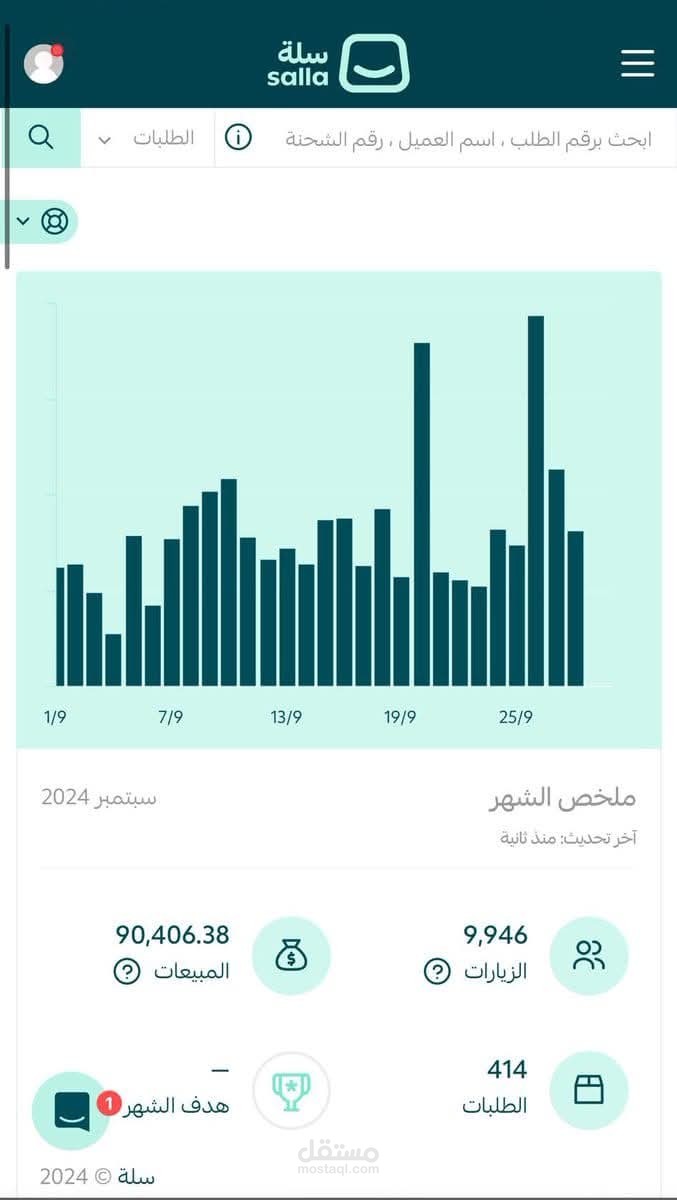Open the hamburger menu
The height and width of the screenshot is (1200, 677).
(x=637, y=64)
